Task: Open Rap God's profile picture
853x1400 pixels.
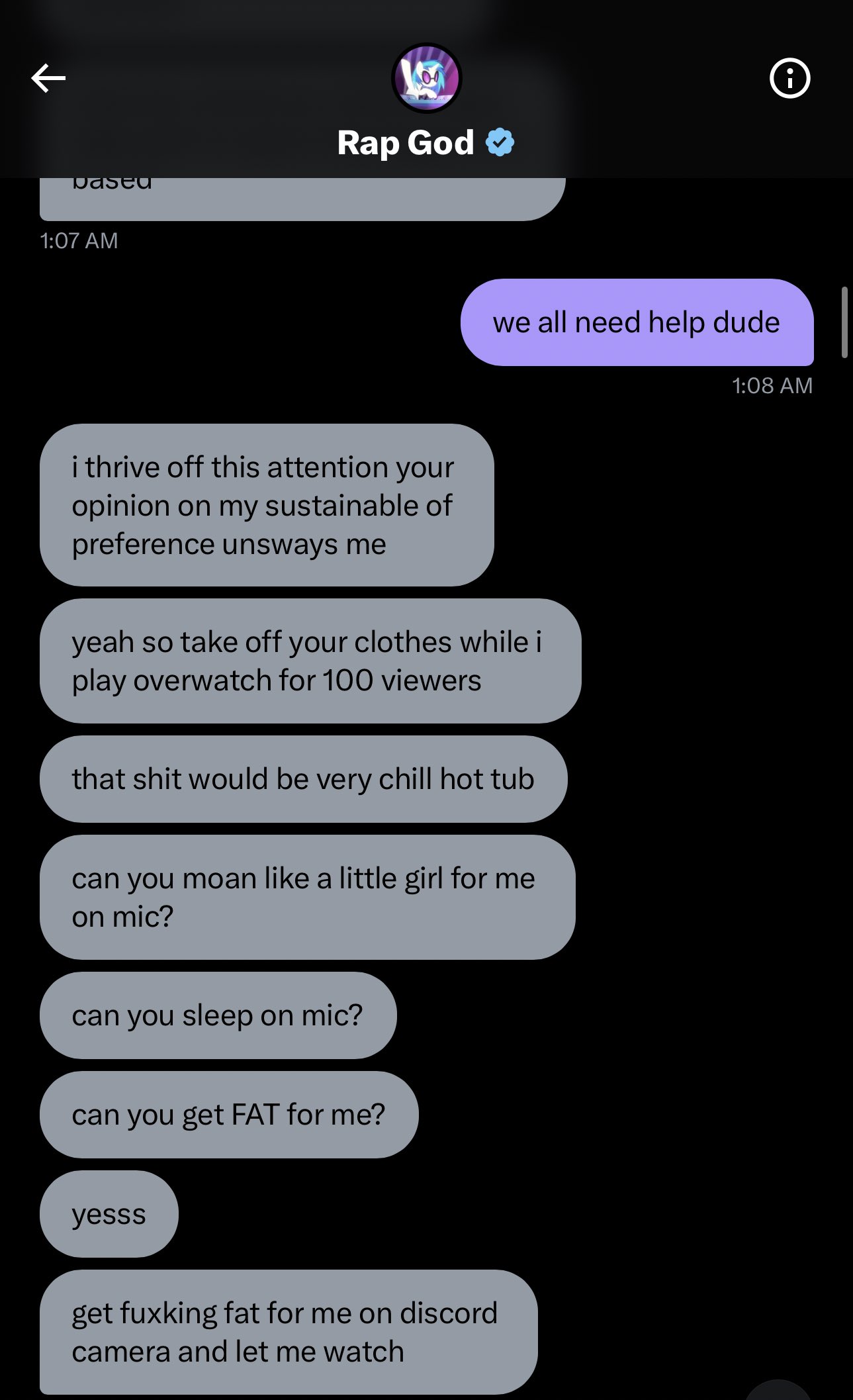Action: pos(427,78)
